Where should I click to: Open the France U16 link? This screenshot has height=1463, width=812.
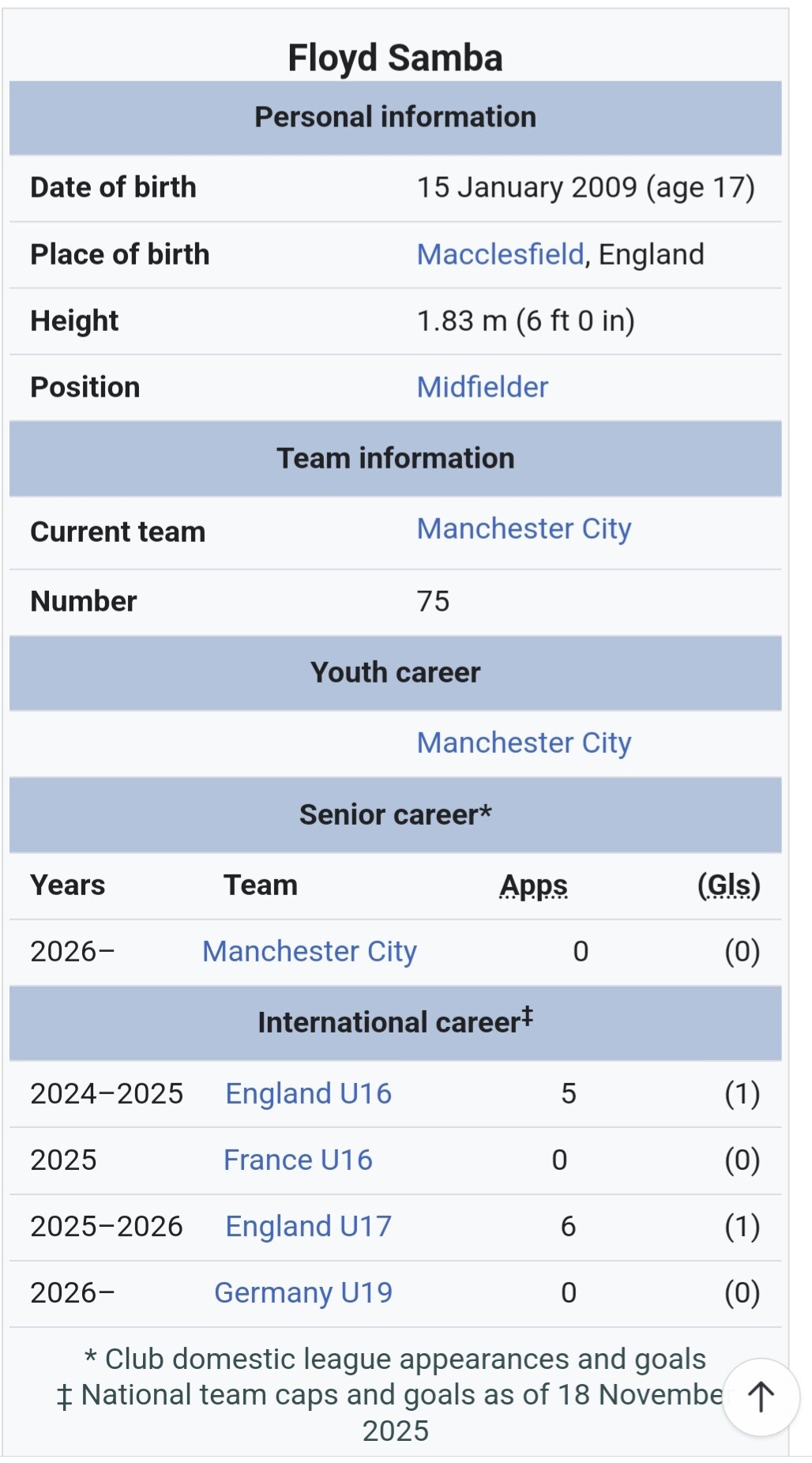coord(298,1160)
